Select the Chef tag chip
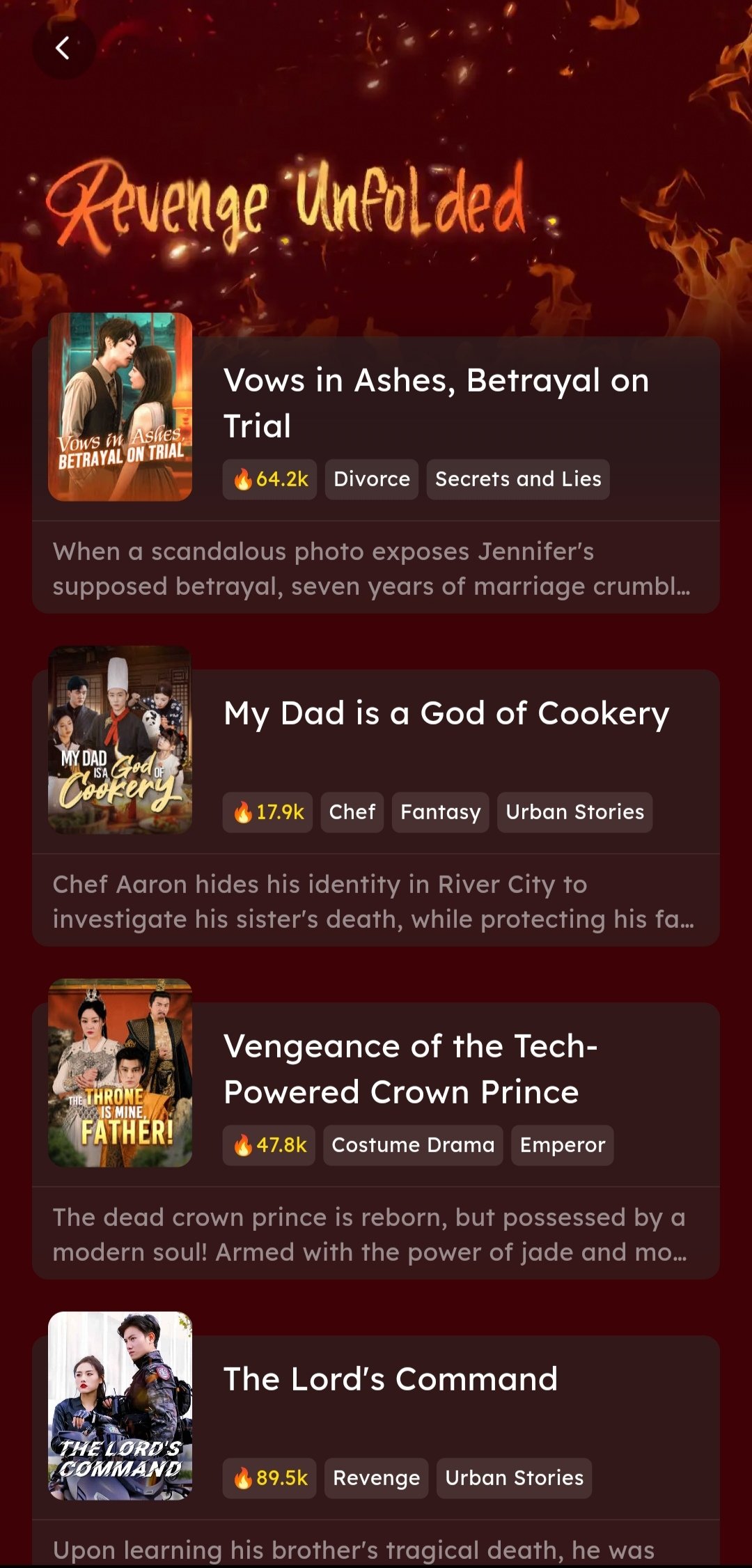 tap(352, 812)
